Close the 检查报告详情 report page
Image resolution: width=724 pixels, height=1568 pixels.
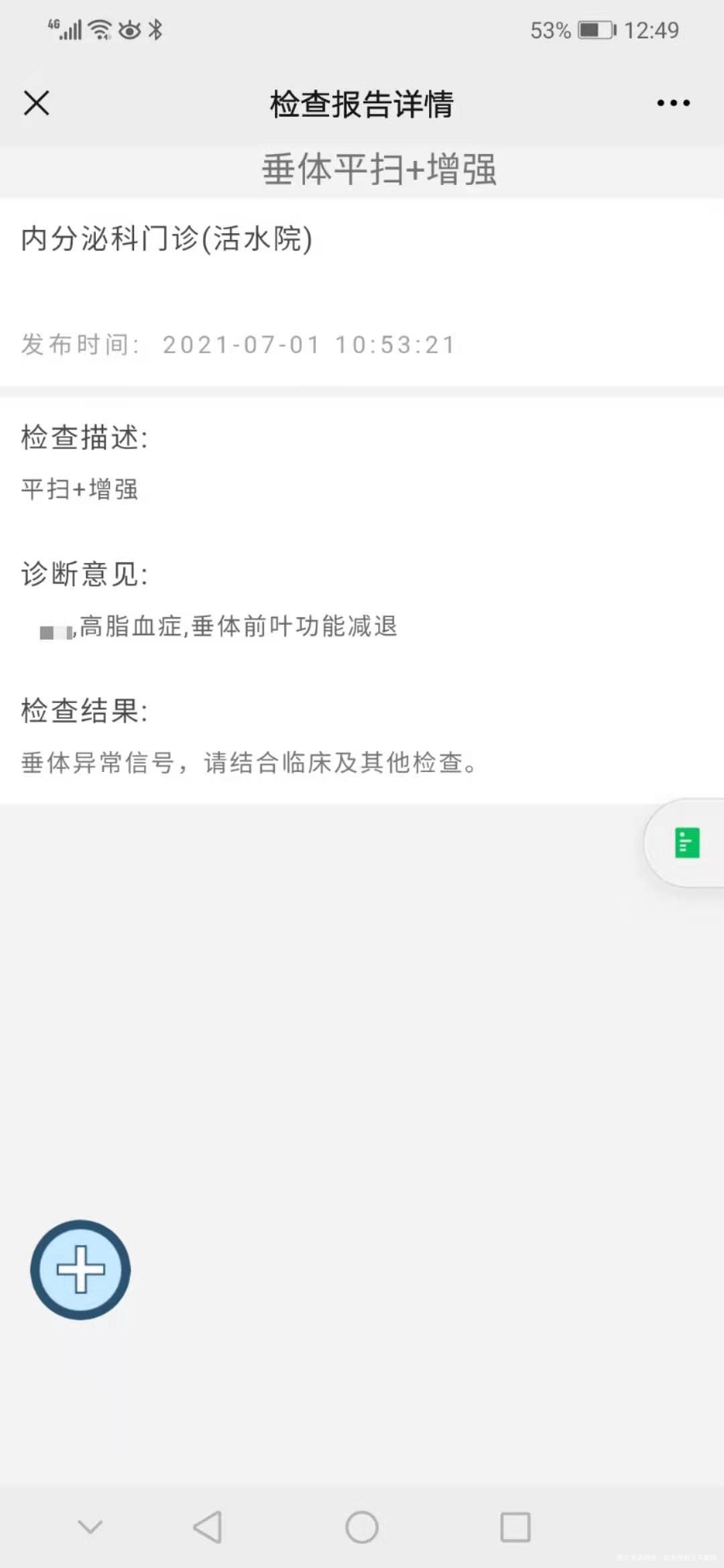[x=36, y=103]
